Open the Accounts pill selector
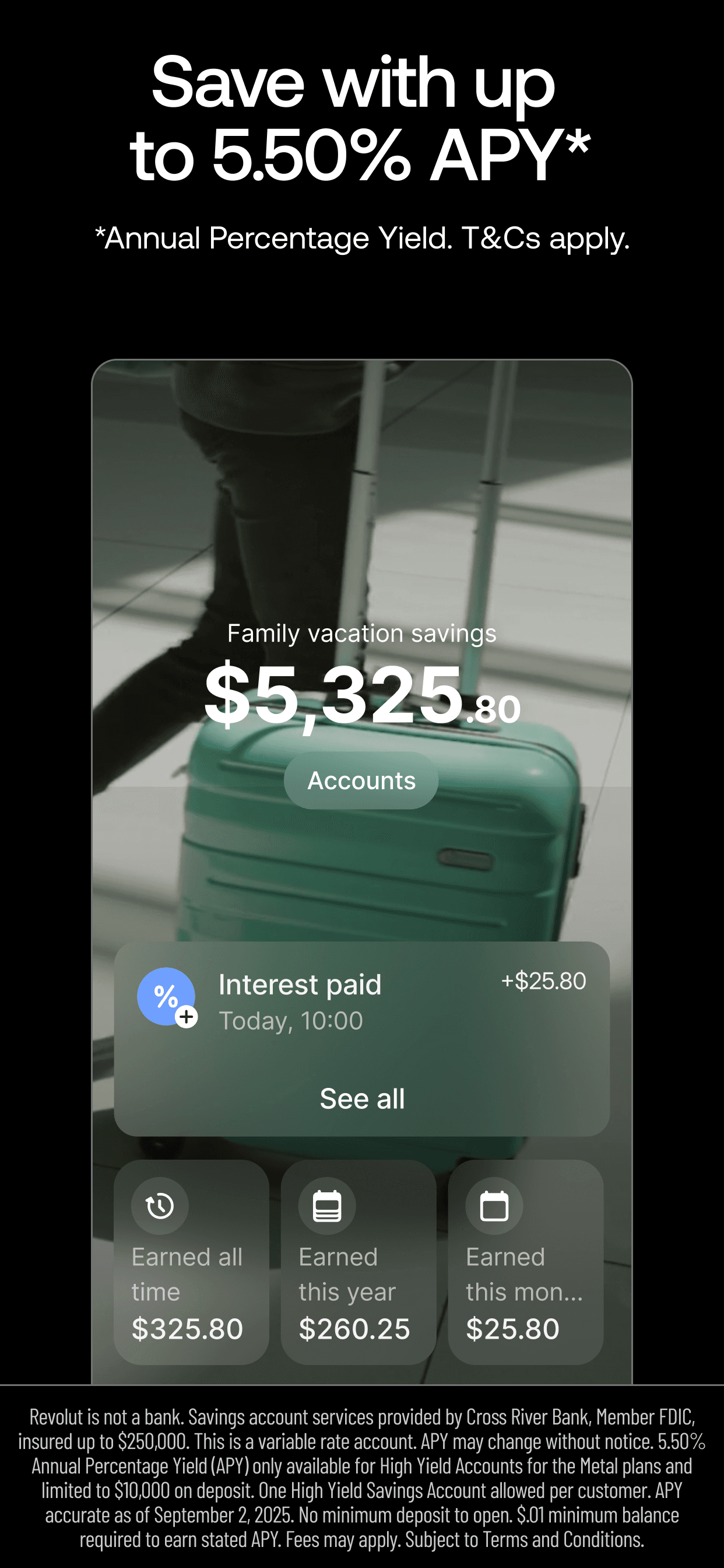Image resolution: width=724 pixels, height=1568 pixels. coord(361,780)
